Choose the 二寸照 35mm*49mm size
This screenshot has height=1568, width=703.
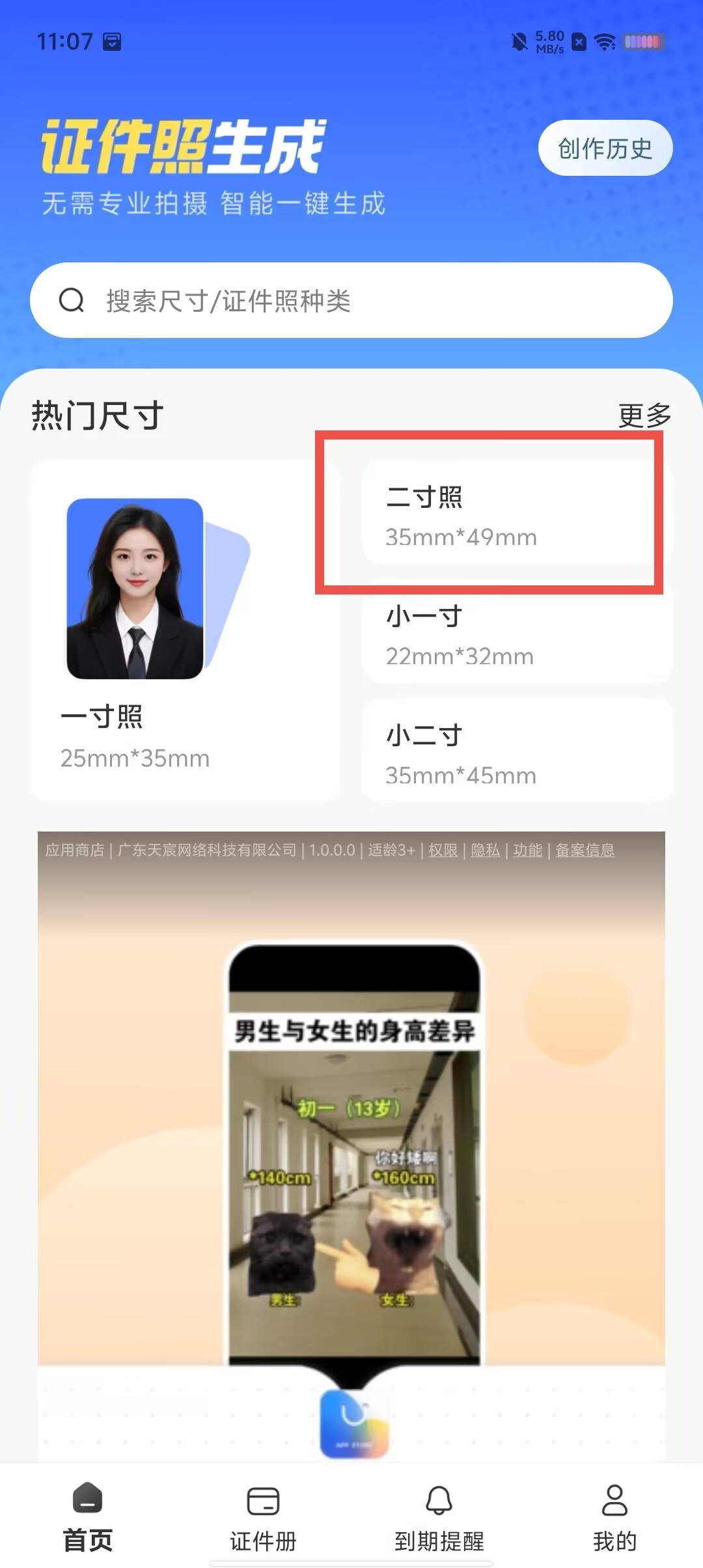(517, 512)
